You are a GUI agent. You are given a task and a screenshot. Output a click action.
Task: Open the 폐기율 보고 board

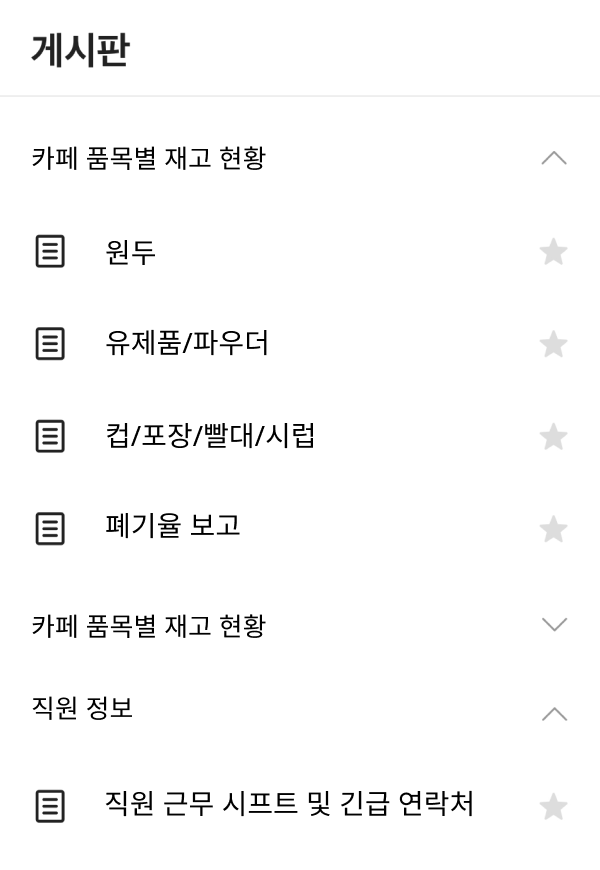click(172, 527)
